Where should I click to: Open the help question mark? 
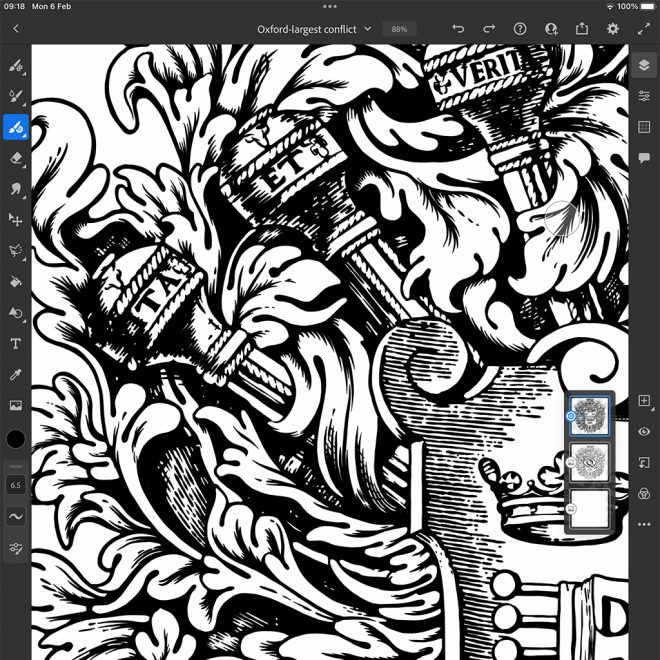pyautogui.click(x=520, y=29)
